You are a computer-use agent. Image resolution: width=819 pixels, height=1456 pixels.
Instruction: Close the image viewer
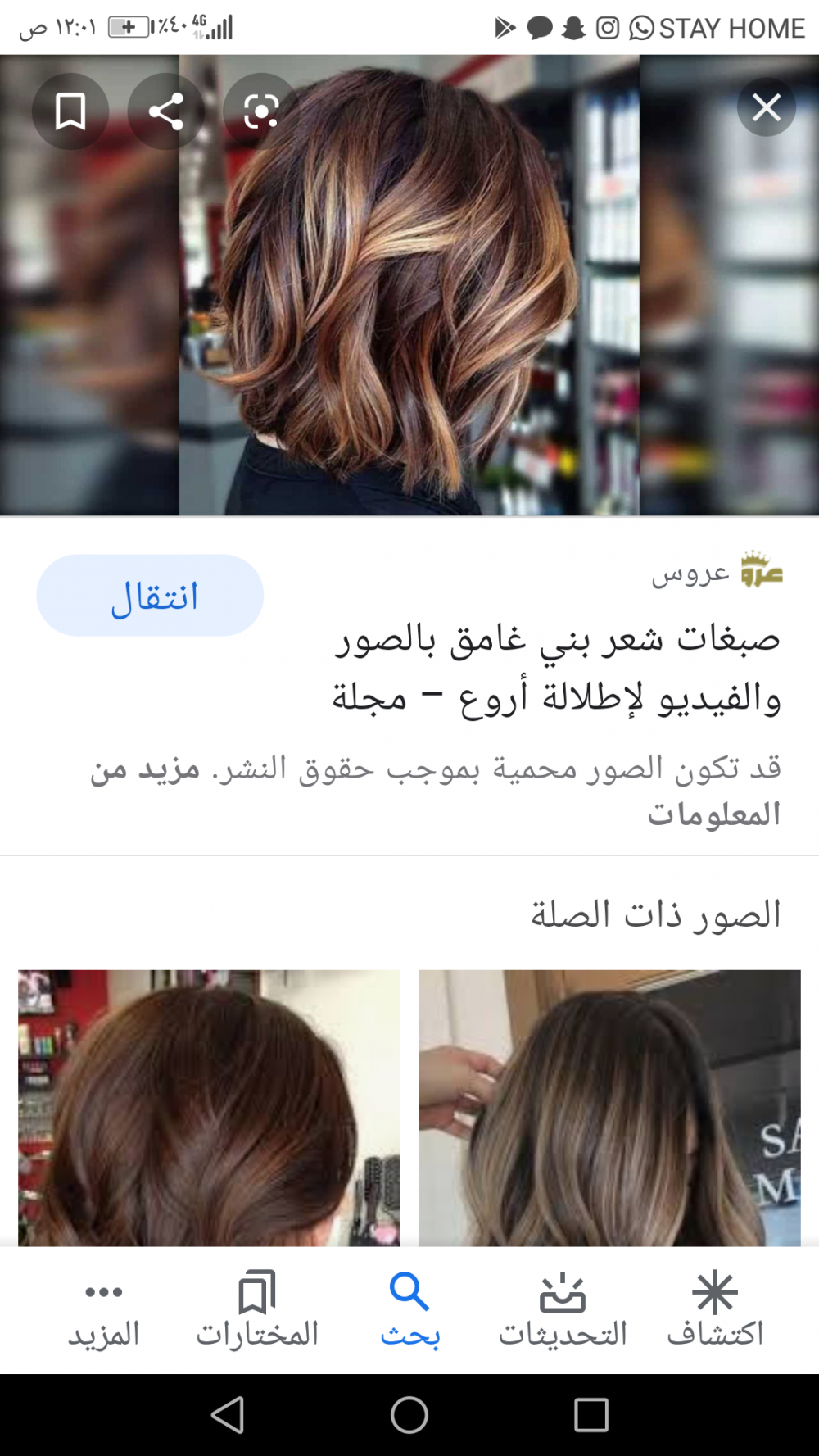click(x=767, y=107)
